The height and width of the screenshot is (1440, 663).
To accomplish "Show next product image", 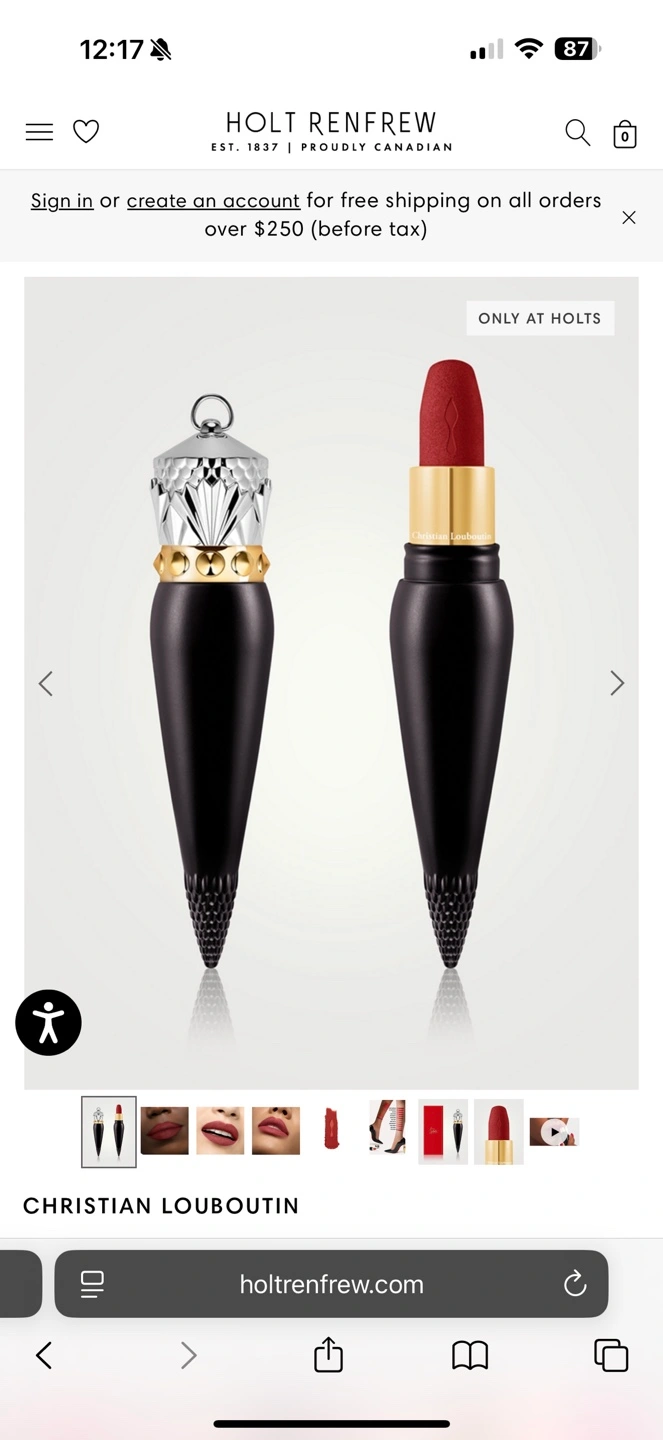I will click(617, 683).
